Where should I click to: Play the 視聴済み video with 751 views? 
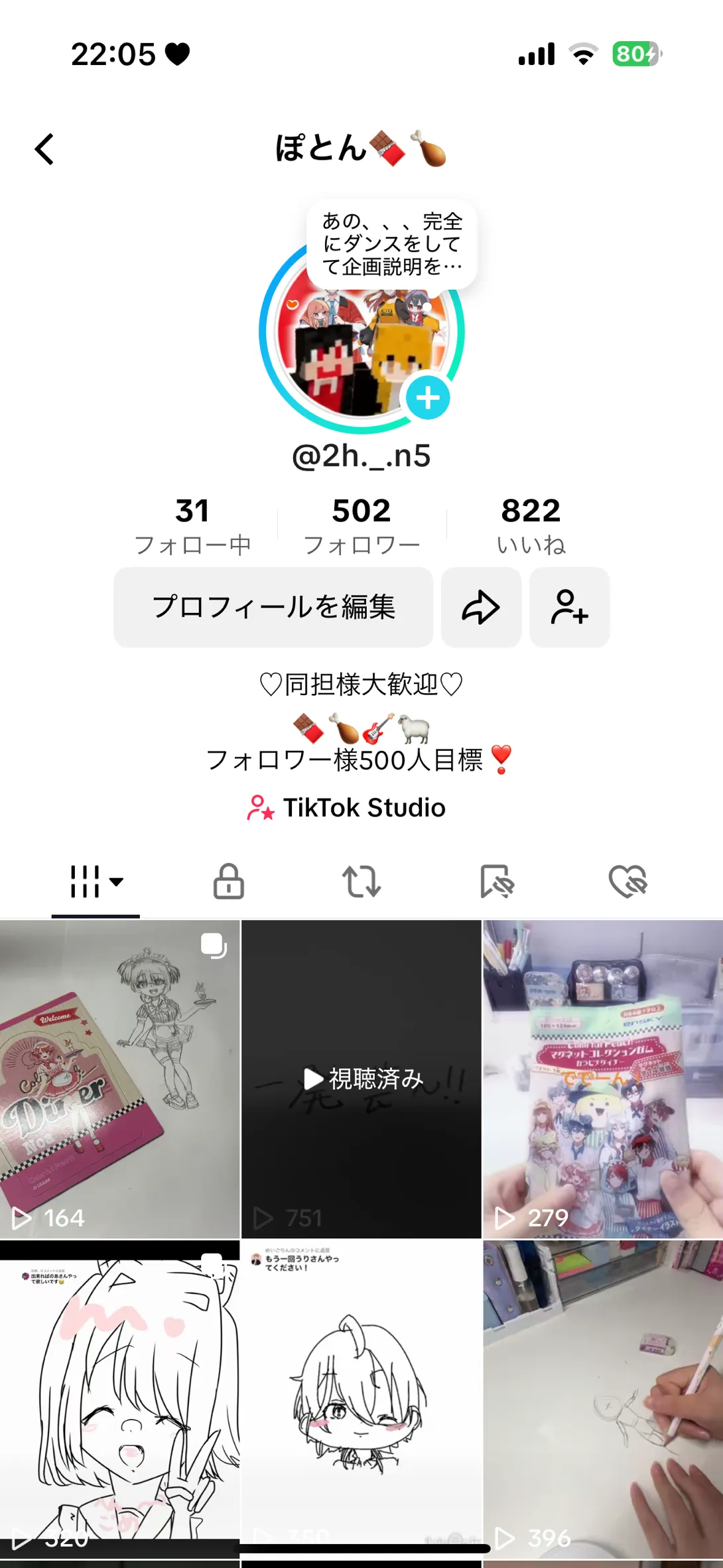(x=361, y=1078)
